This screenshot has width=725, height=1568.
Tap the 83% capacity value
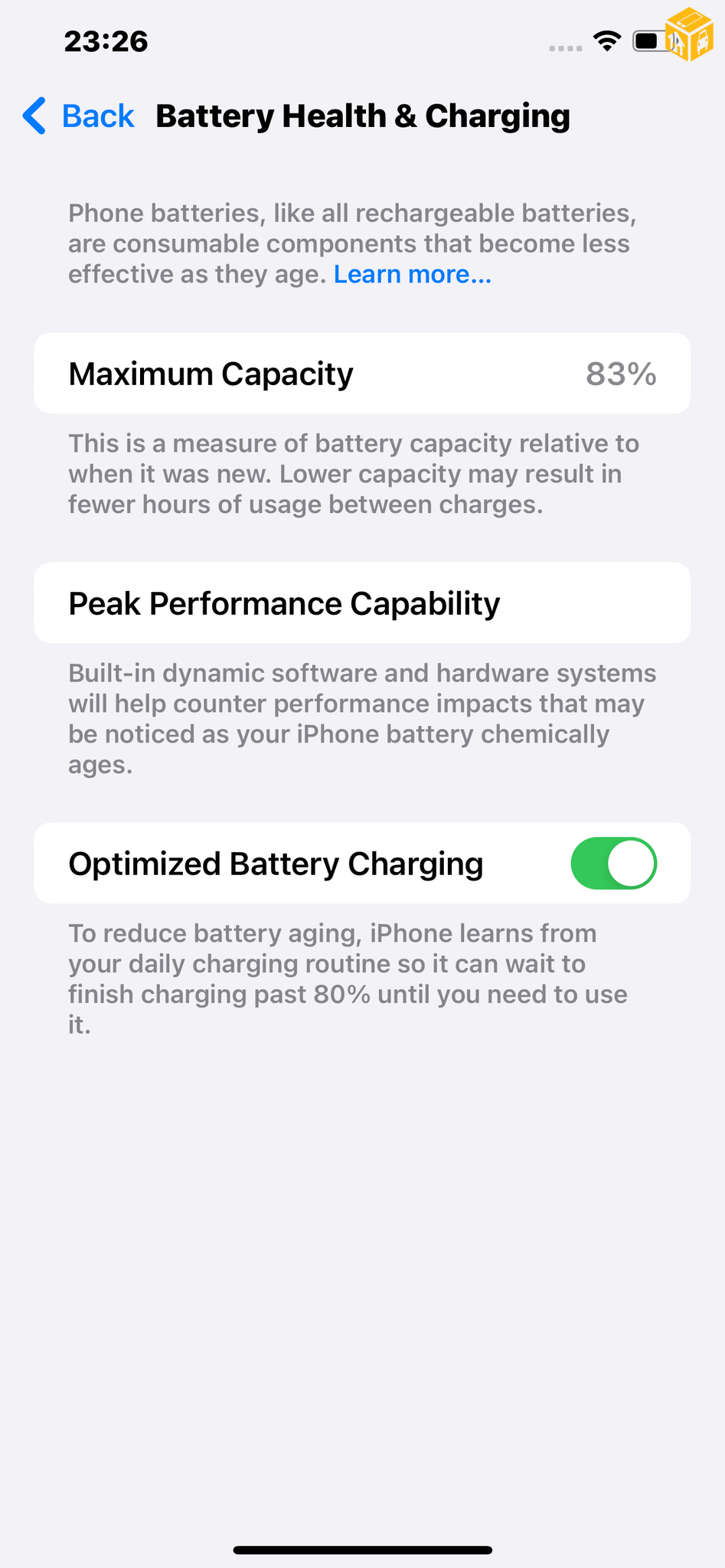[622, 374]
